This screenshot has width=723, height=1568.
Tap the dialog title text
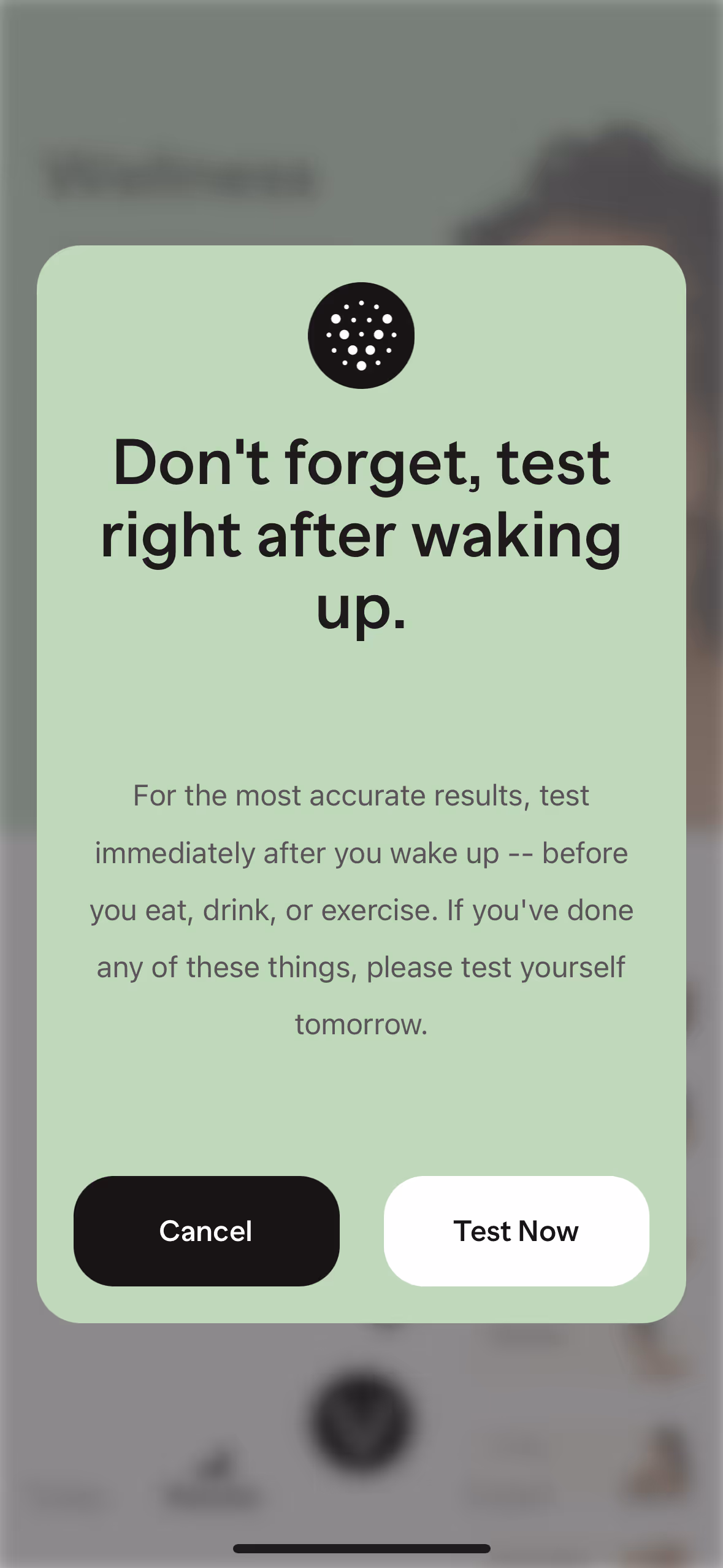coord(361,537)
